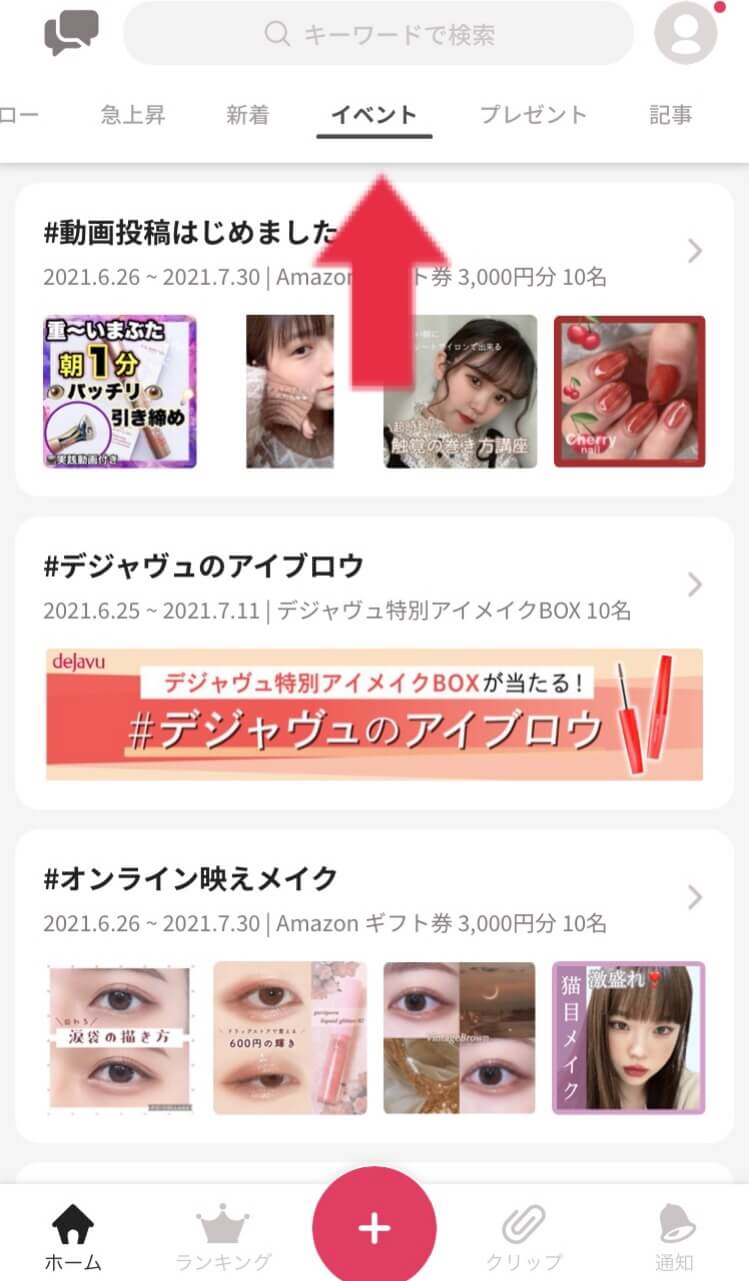Open the Cherry nail thumbnail

629,392
